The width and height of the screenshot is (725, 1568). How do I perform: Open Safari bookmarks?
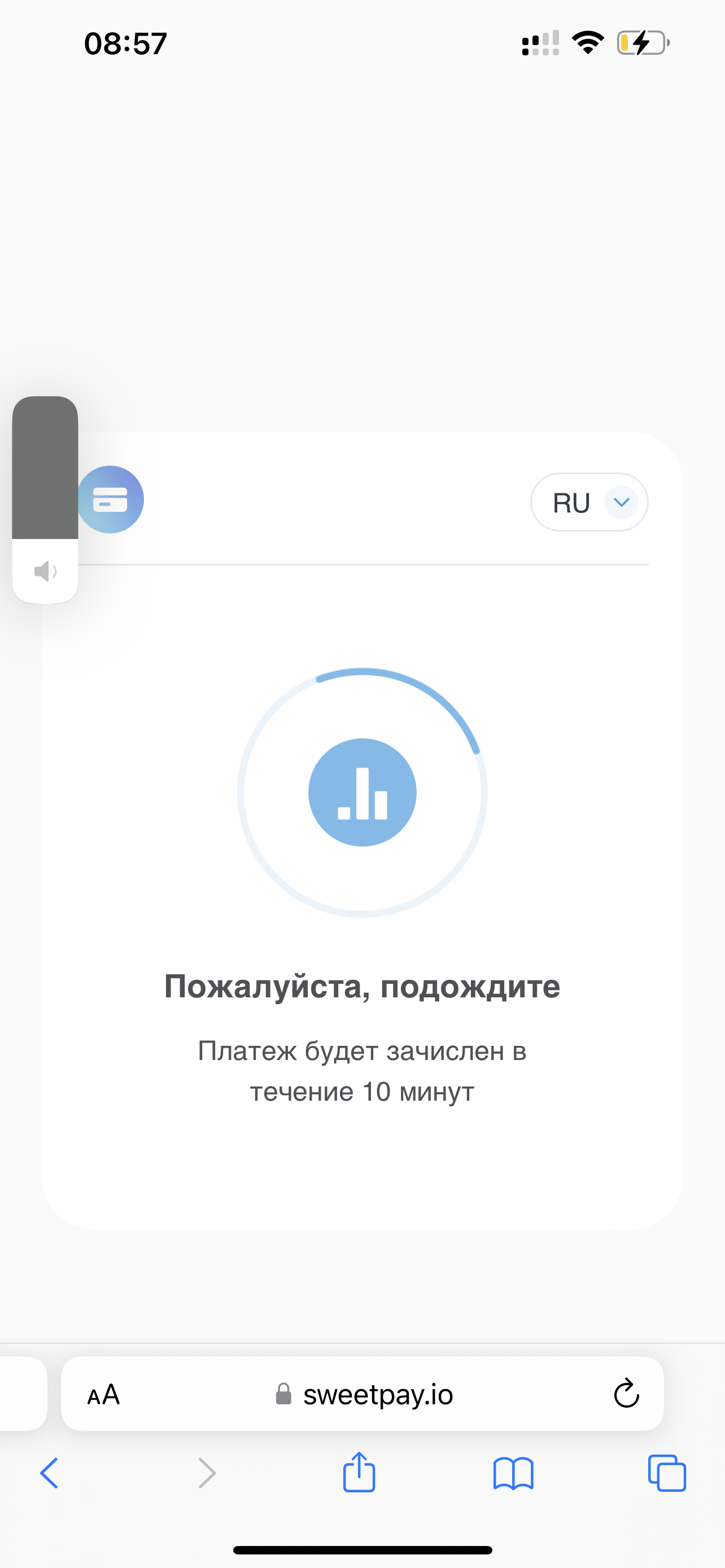[513, 1474]
